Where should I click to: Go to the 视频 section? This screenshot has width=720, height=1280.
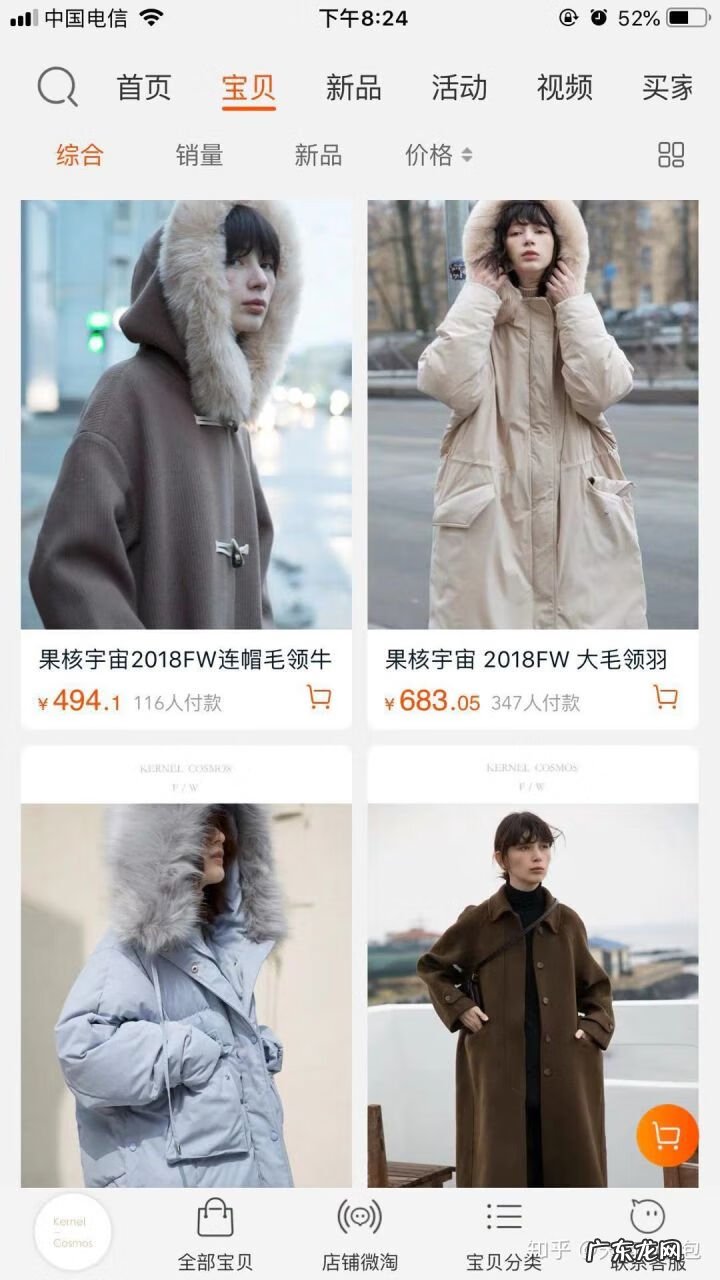[566, 88]
